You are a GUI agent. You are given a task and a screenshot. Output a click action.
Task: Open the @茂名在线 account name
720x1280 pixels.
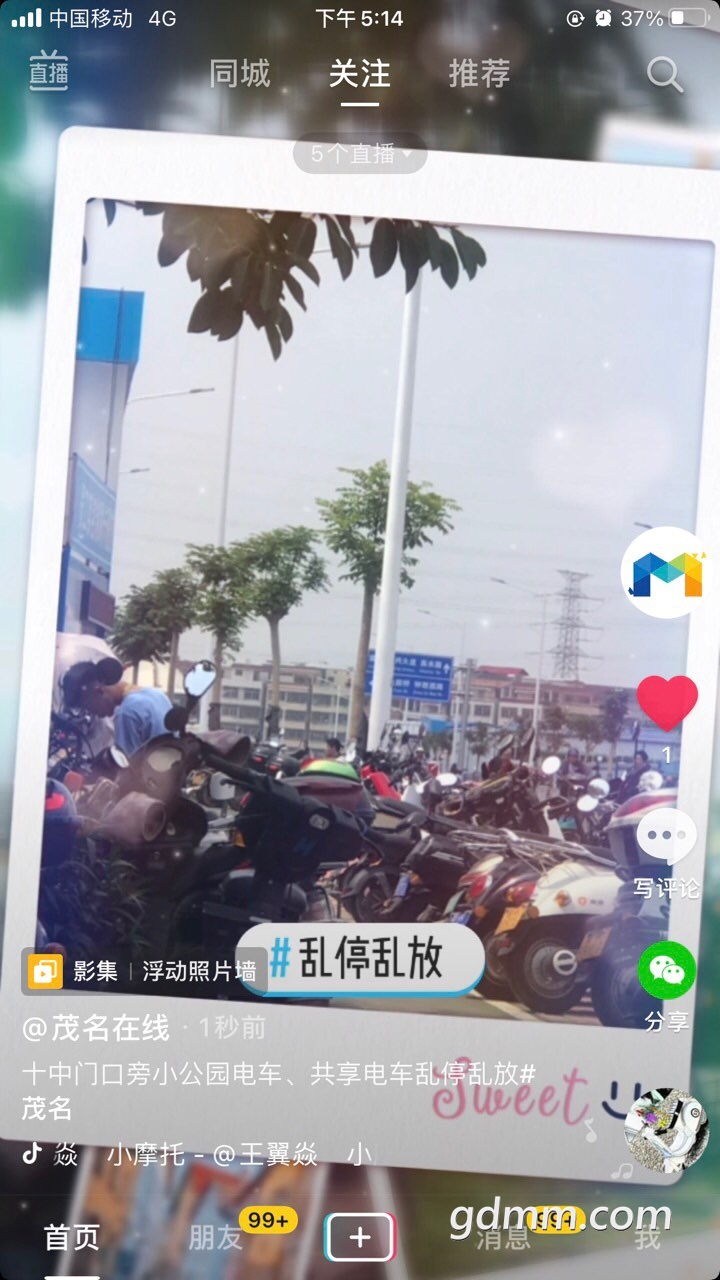click(x=96, y=1027)
